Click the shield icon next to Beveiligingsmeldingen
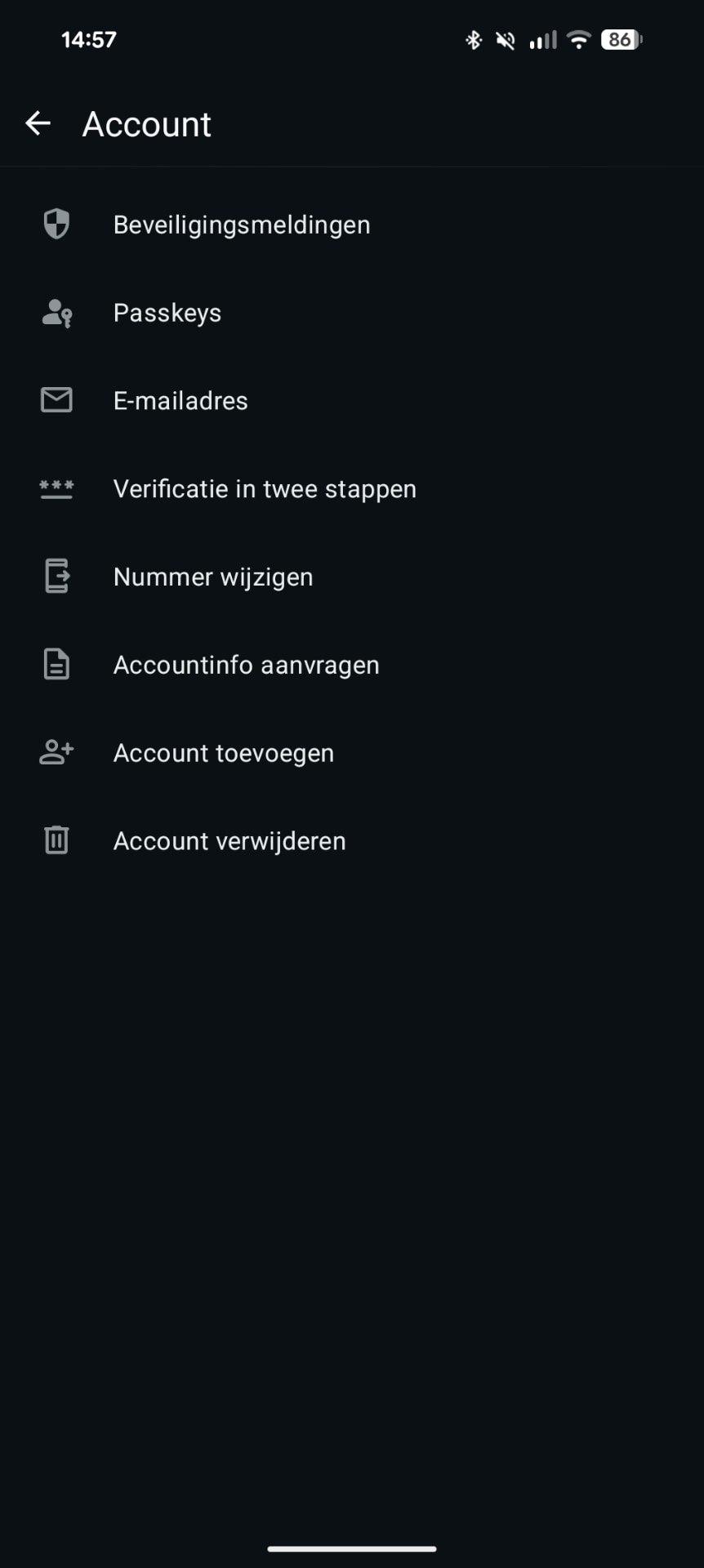 click(x=56, y=224)
